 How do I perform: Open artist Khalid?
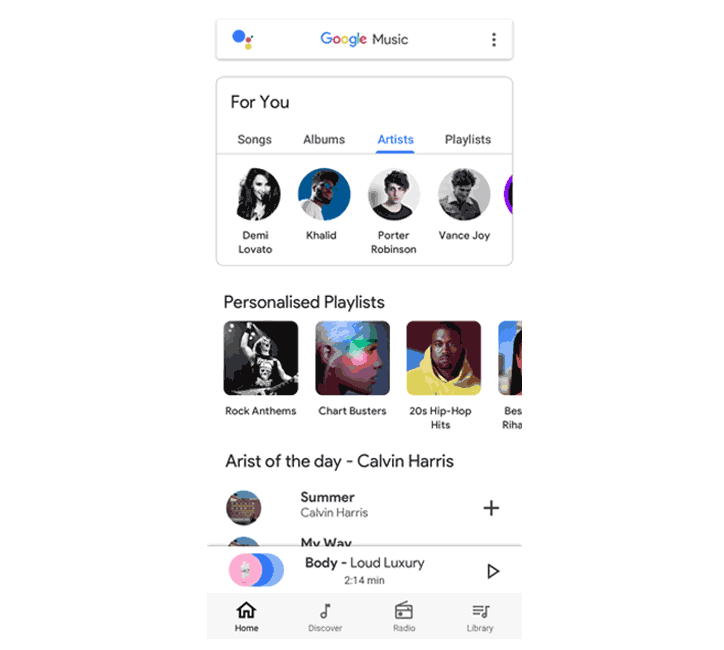point(324,195)
